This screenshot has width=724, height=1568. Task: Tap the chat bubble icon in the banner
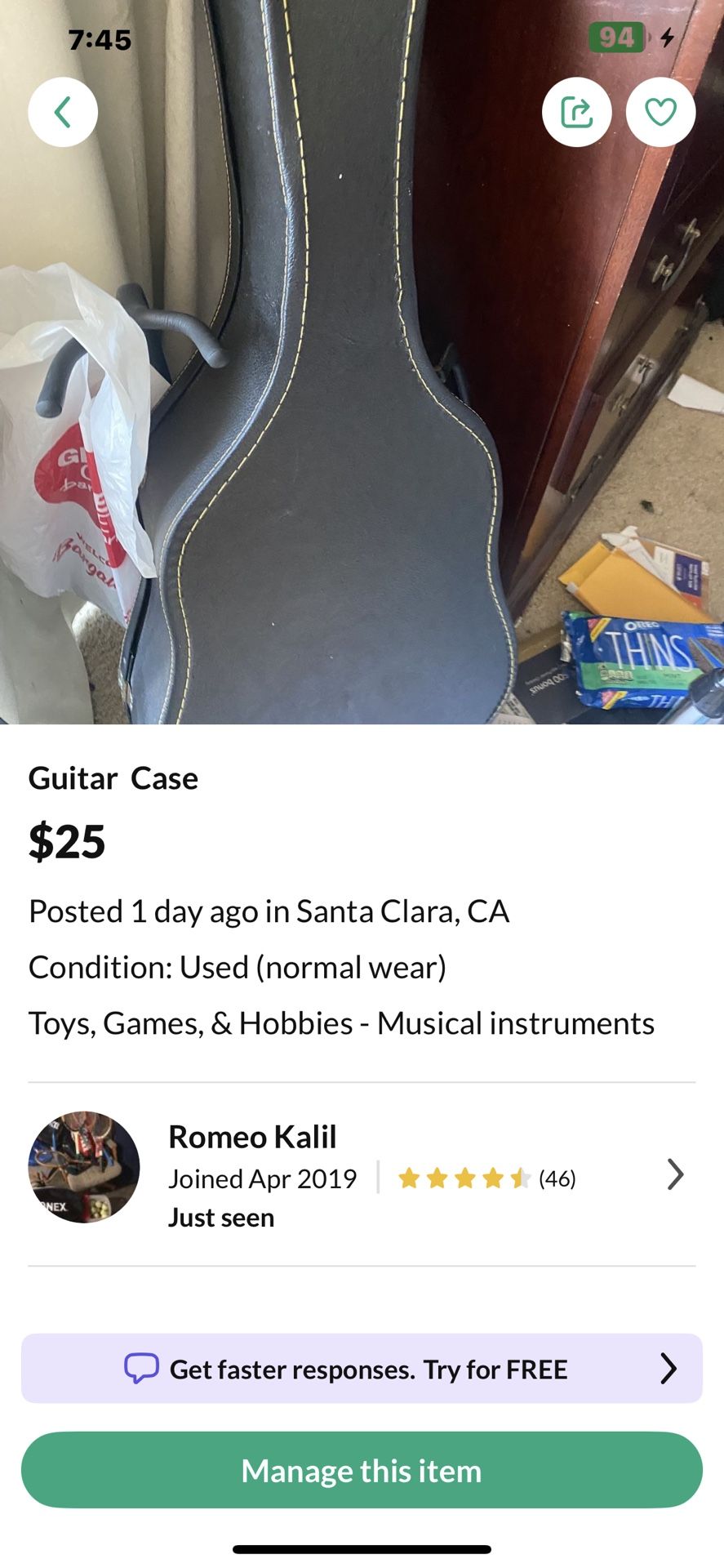click(x=144, y=1369)
